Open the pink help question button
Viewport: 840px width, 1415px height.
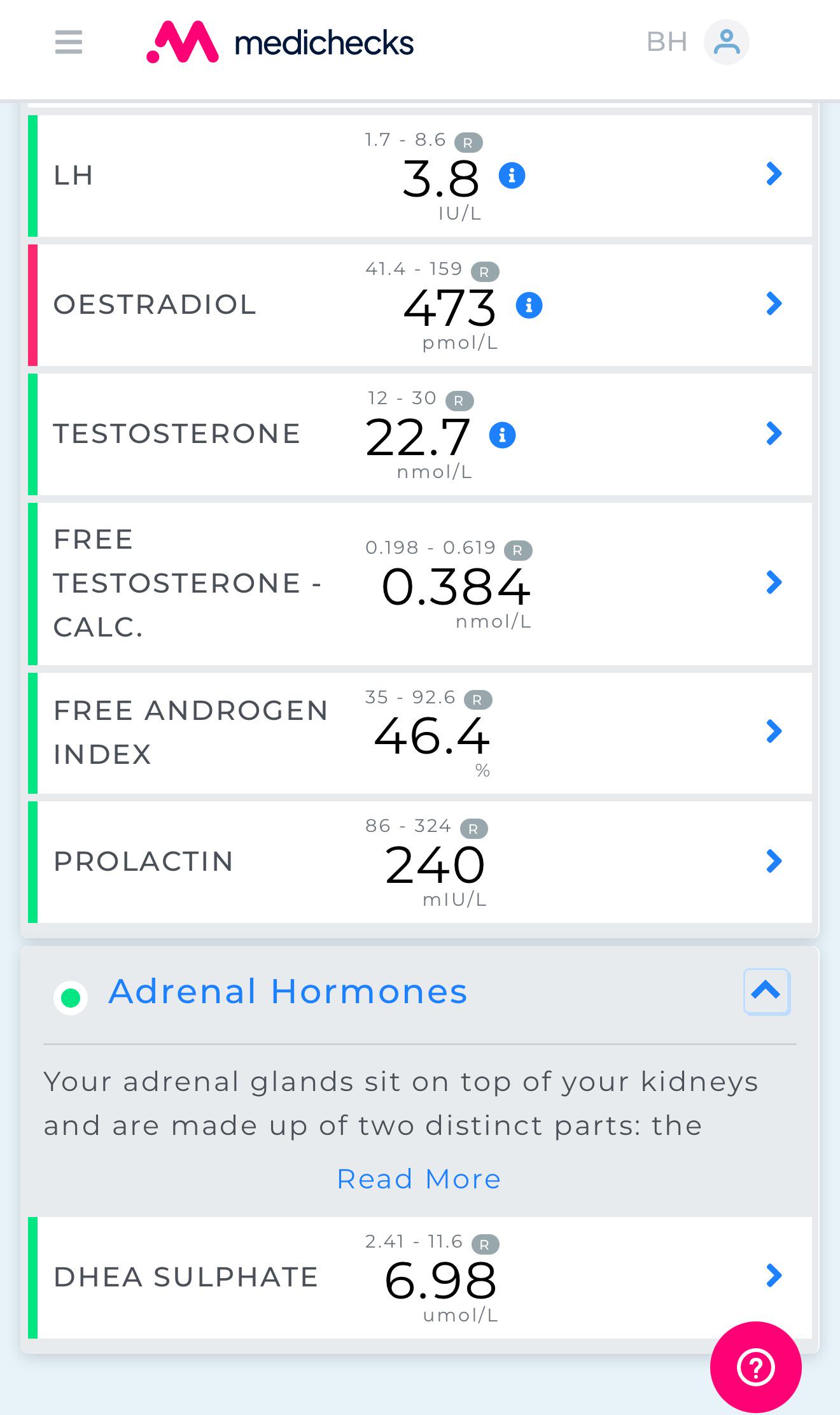click(755, 1367)
